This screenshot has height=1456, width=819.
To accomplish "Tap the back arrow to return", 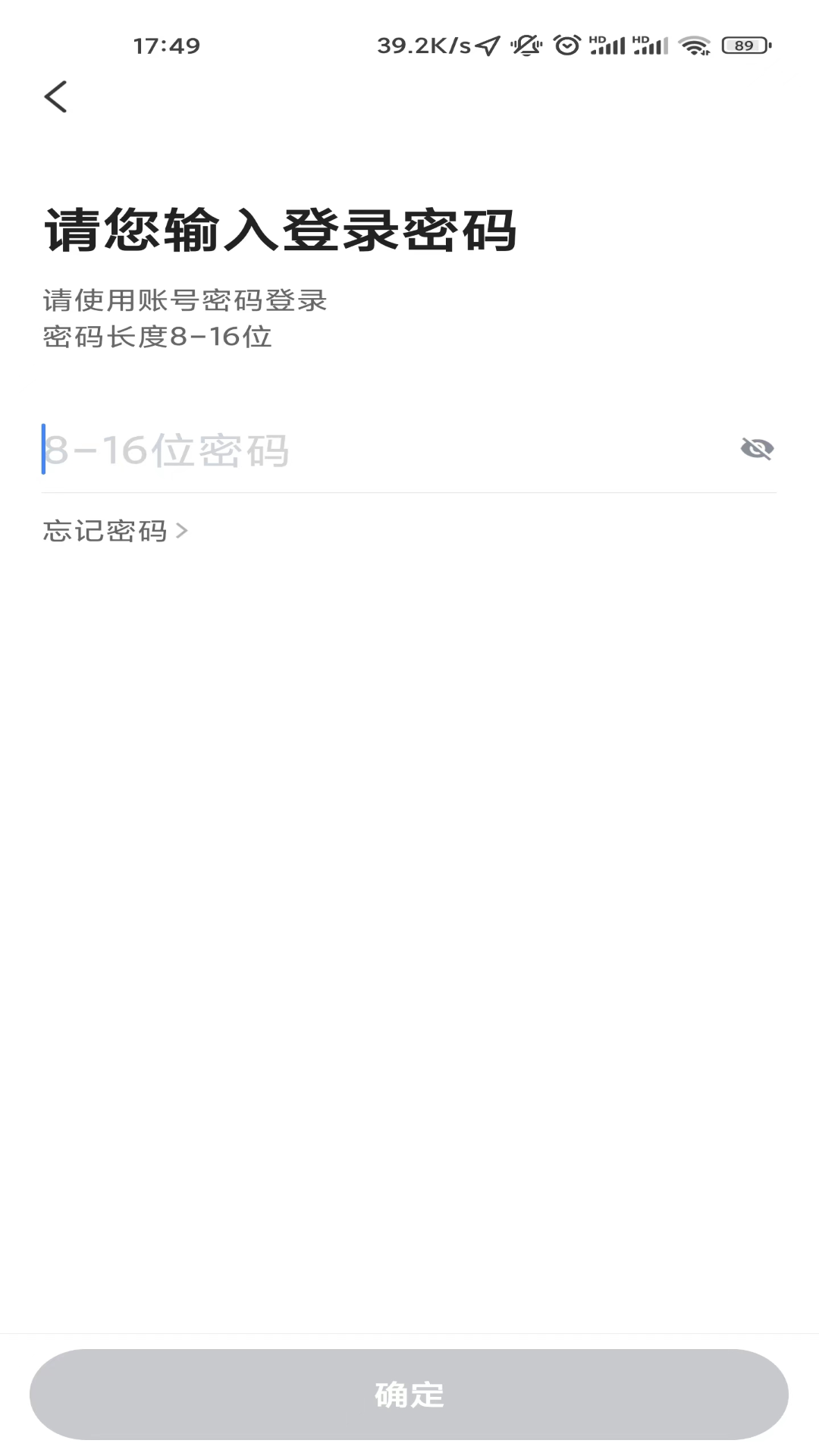I will point(55,97).
